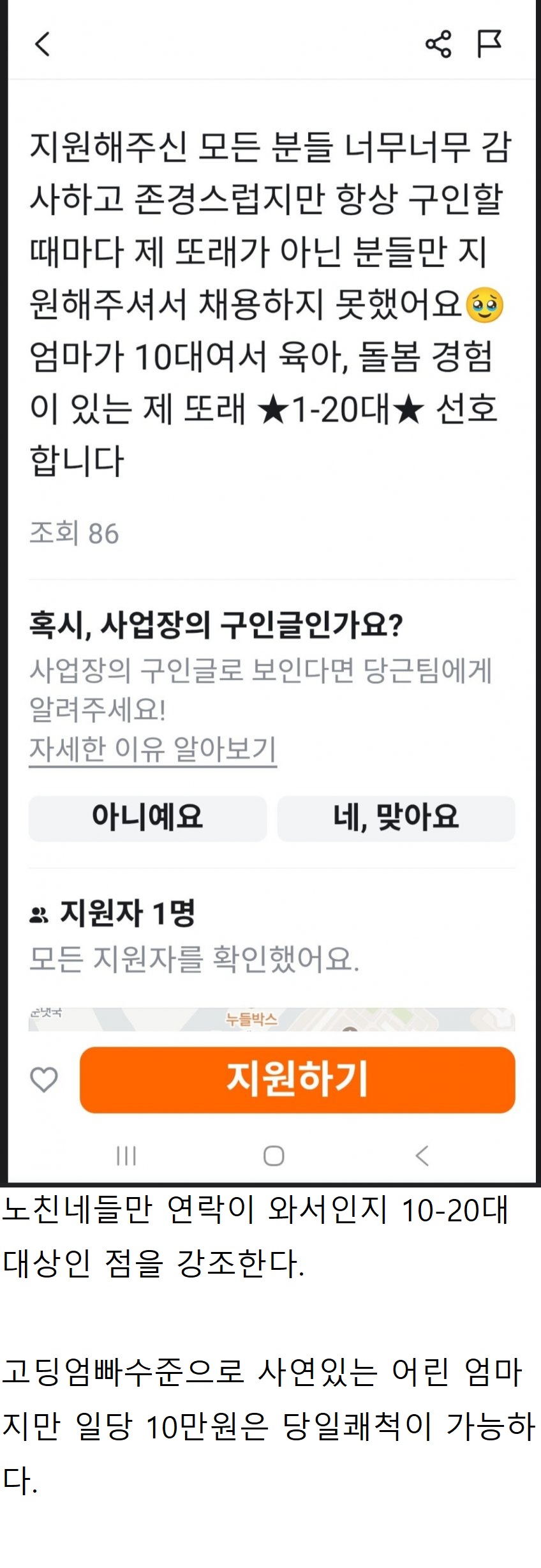Select 네, 맞아요 to confirm business posting
The height and width of the screenshot is (1568, 541).
[x=396, y=818]
